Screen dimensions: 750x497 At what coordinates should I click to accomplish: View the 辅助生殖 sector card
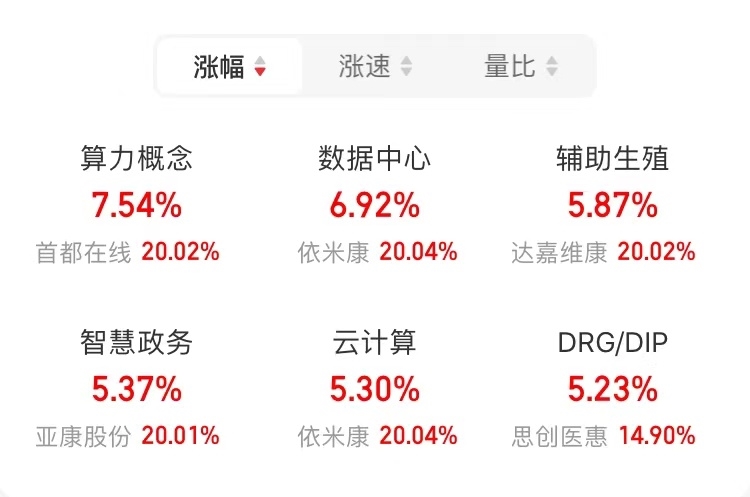tap(612, 205)
